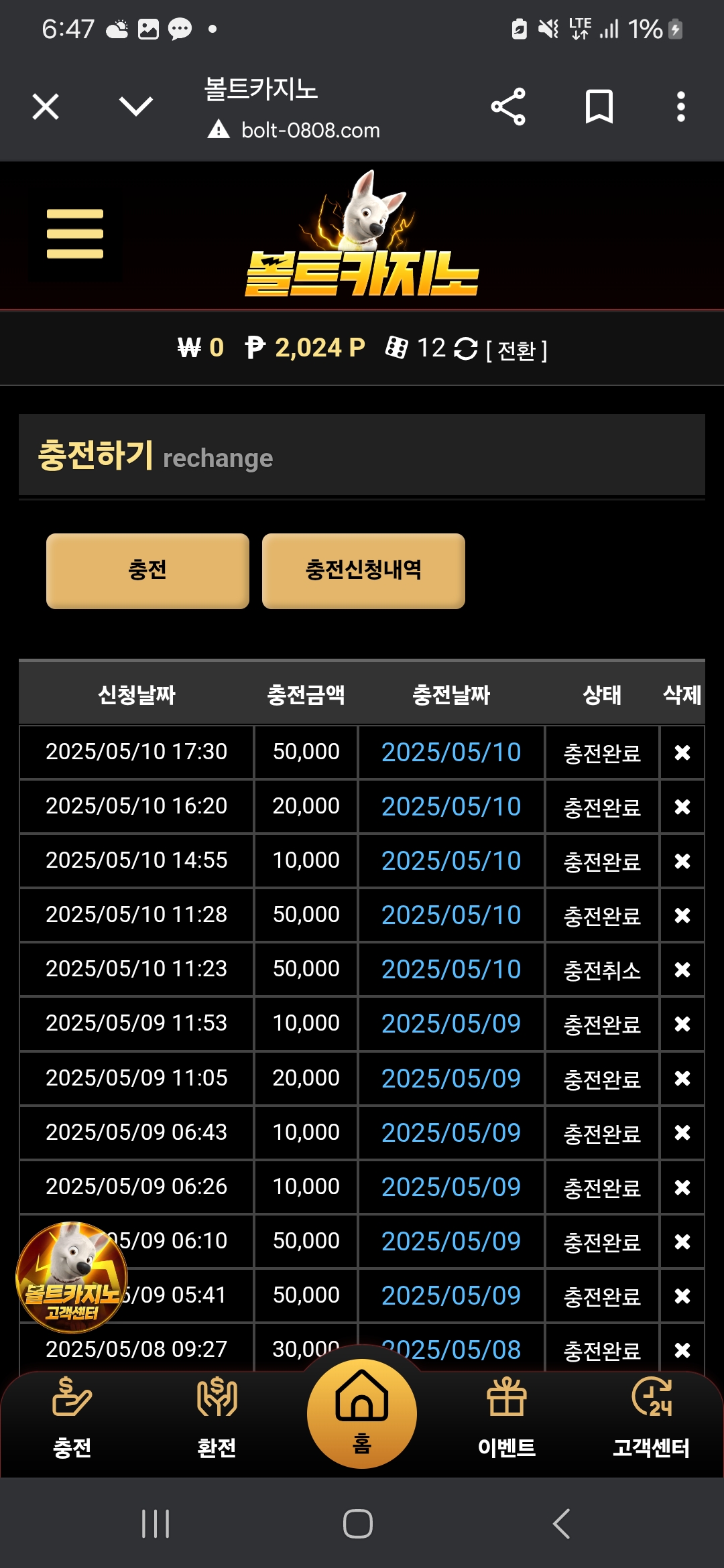Refresh the balance with the sync icon
The image size is (724, 1568).
[x=466, y=348]
